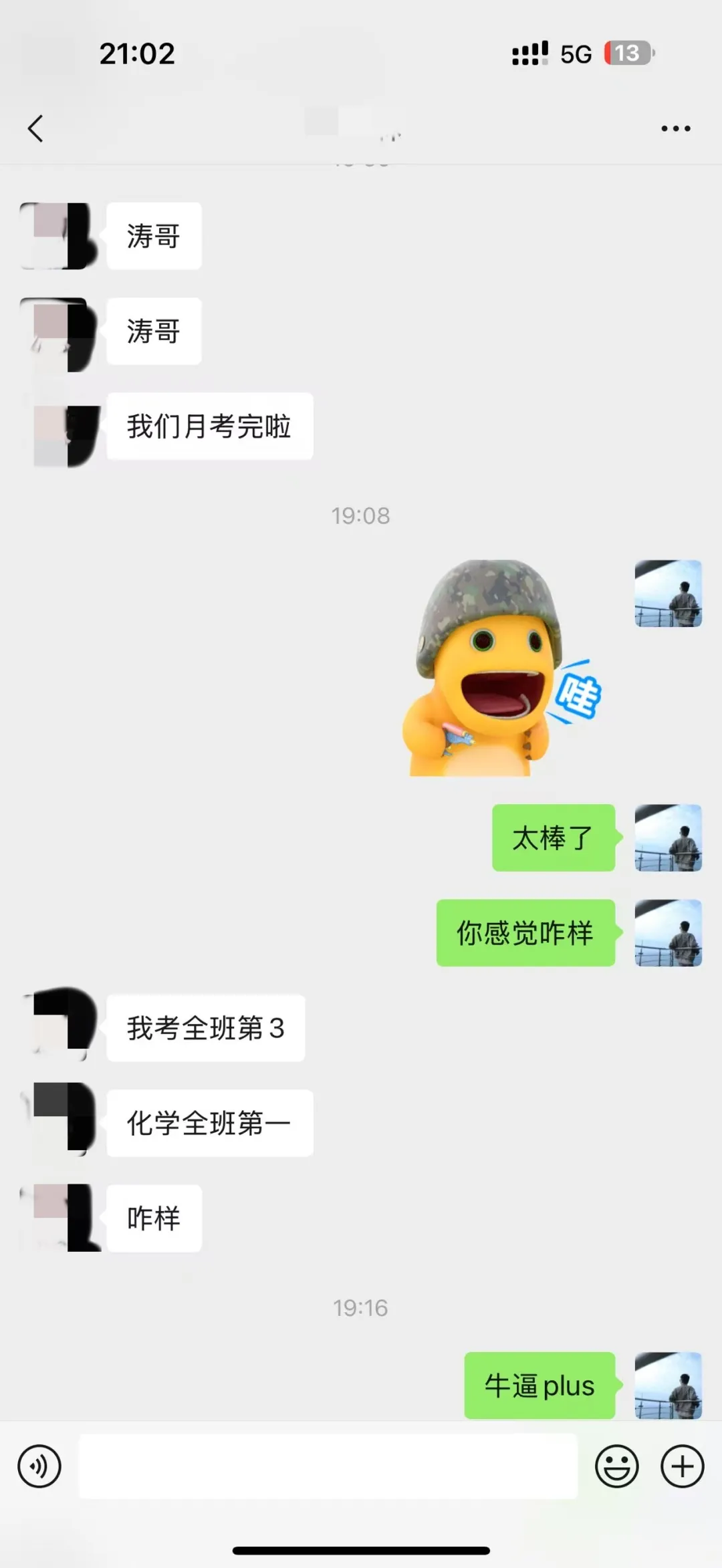Tap the 我考全班第3 message
The image size is (722, 1568).
click(x=205, y=1028)
